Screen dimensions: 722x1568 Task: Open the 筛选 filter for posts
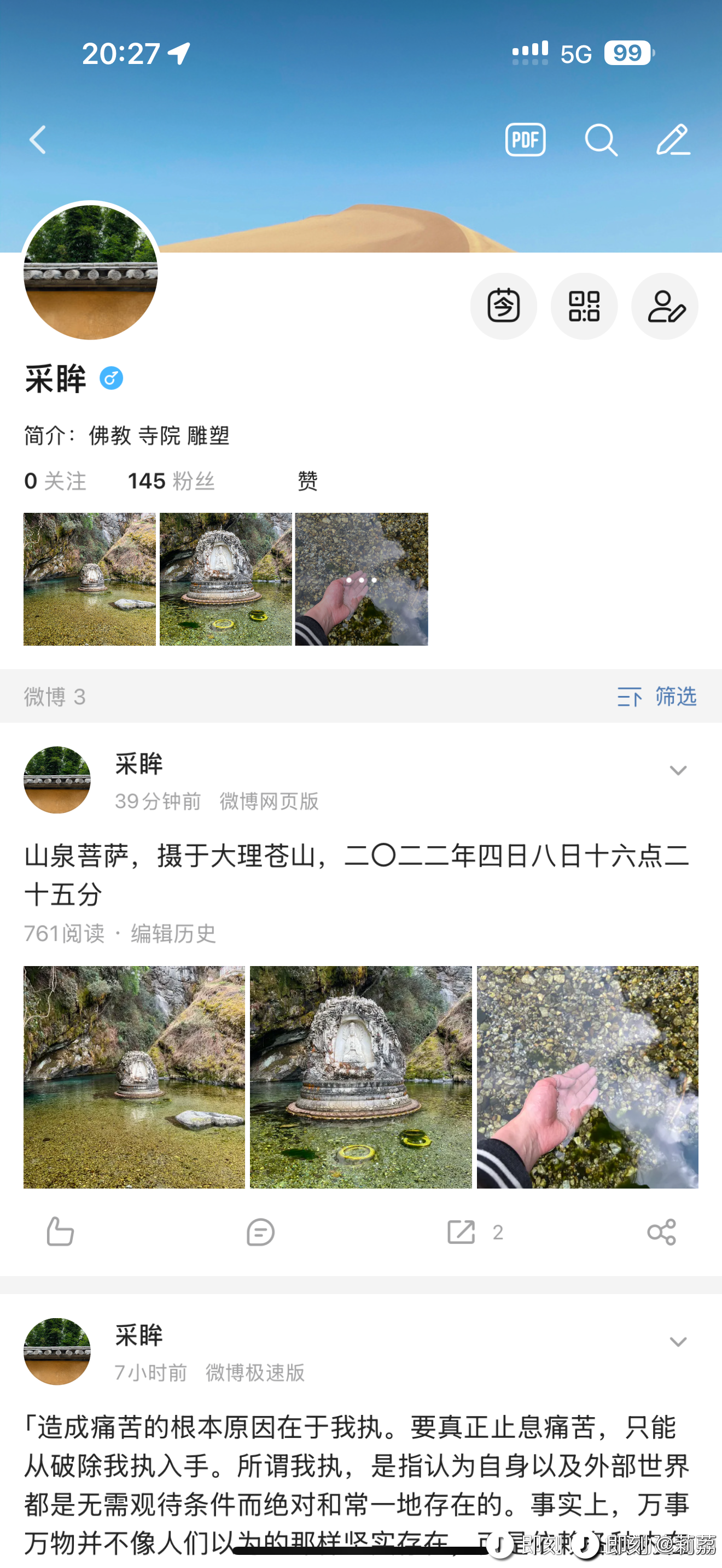656,697
